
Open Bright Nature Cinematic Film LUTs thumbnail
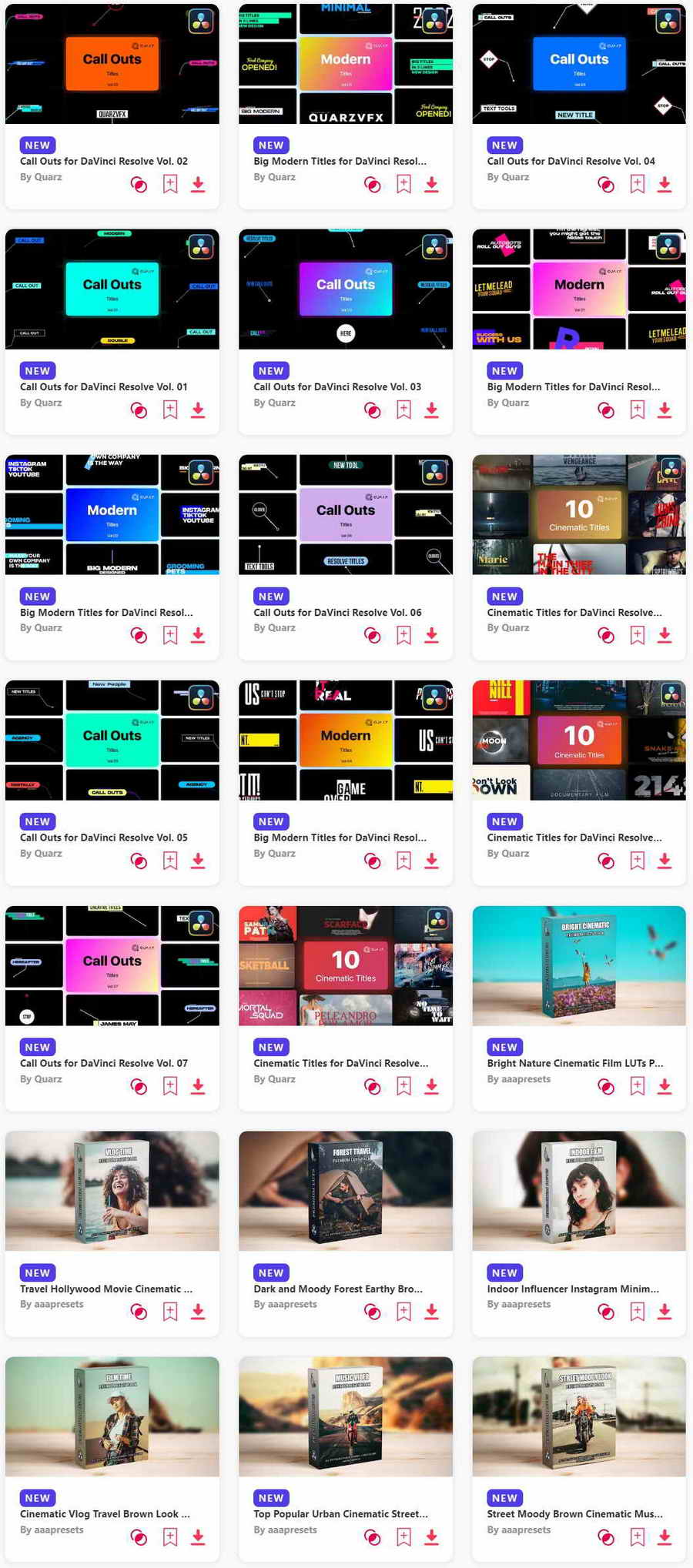coord(578,965)
